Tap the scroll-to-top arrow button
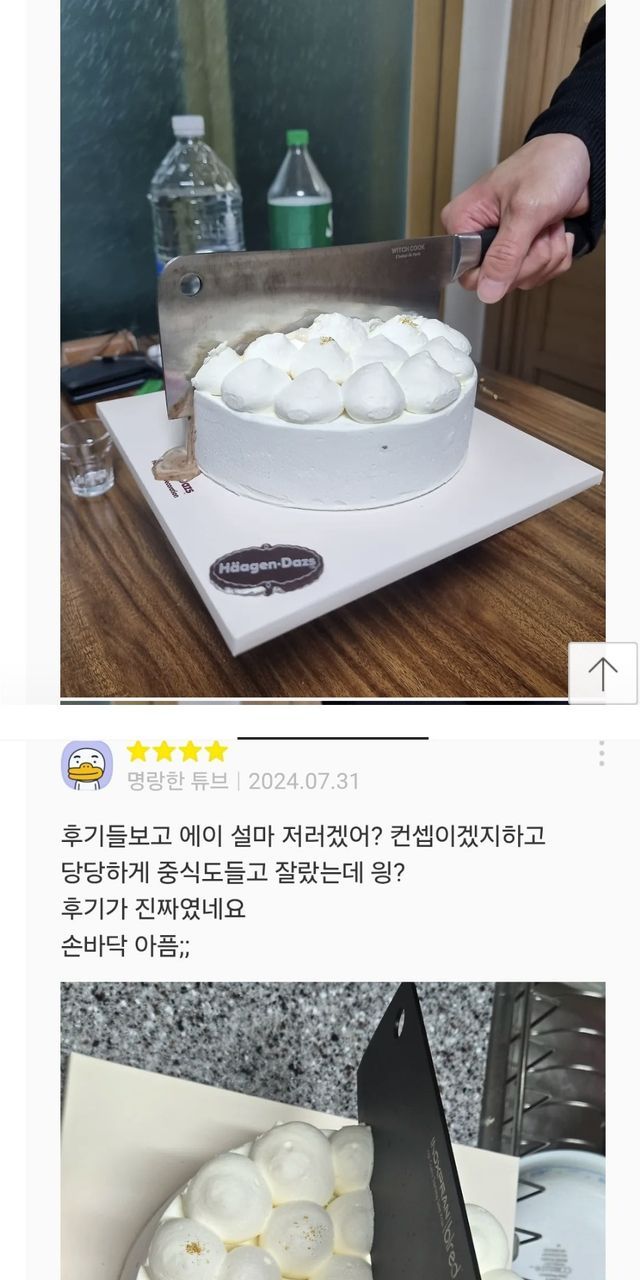The height and width of the screenshot is (1280, 640). pos(602,673)
